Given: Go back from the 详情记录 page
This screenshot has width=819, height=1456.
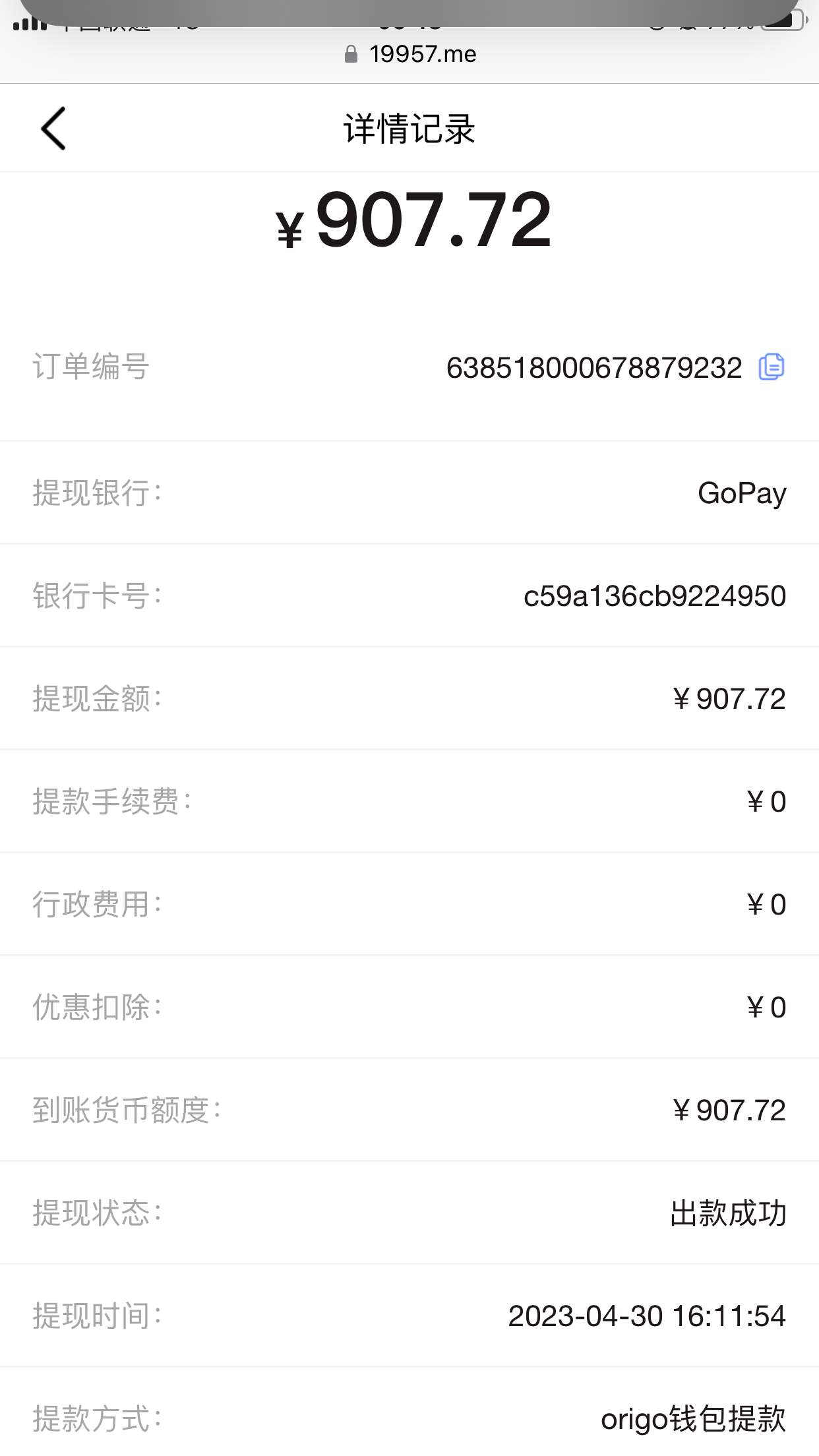Looking at the screenshot, I should click(53, 129).
